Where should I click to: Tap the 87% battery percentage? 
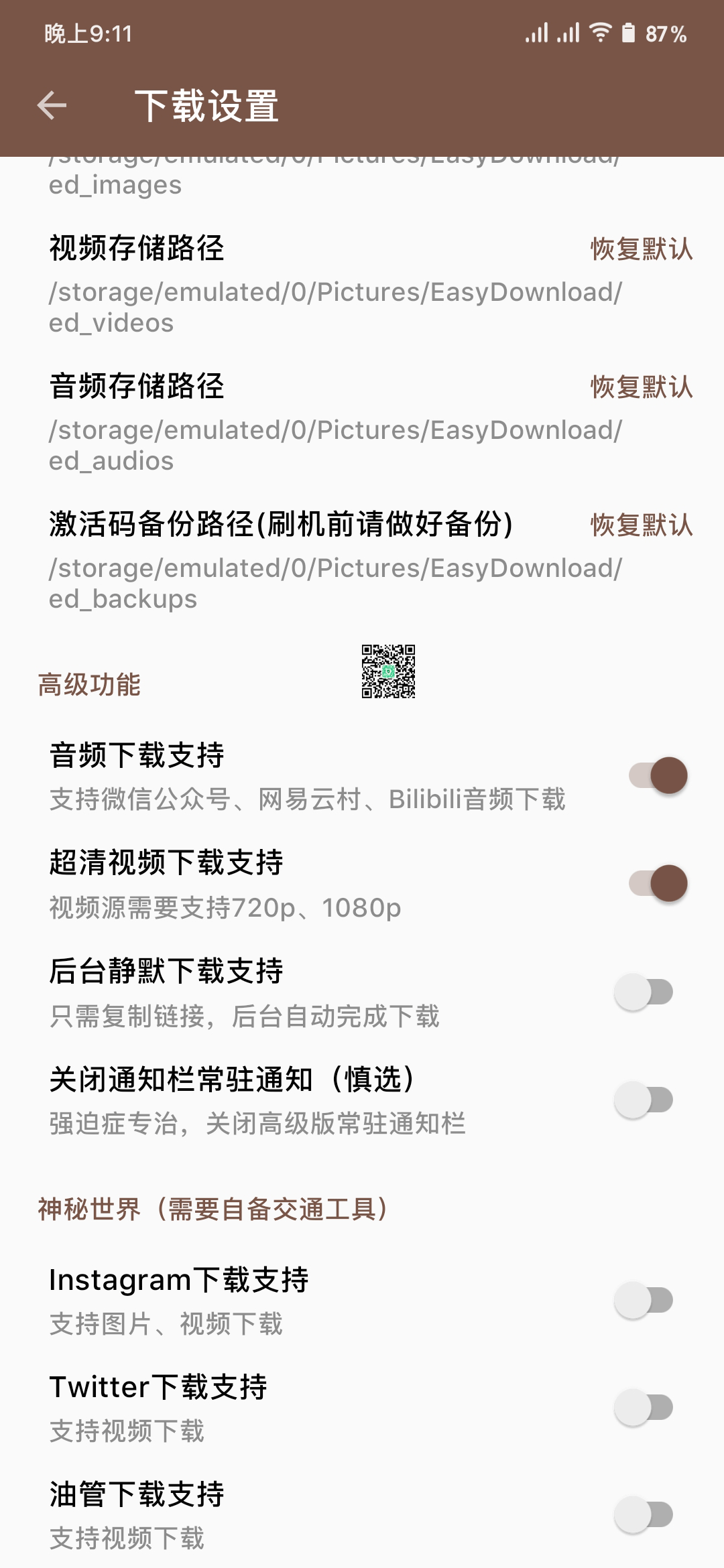click(667, 34)
